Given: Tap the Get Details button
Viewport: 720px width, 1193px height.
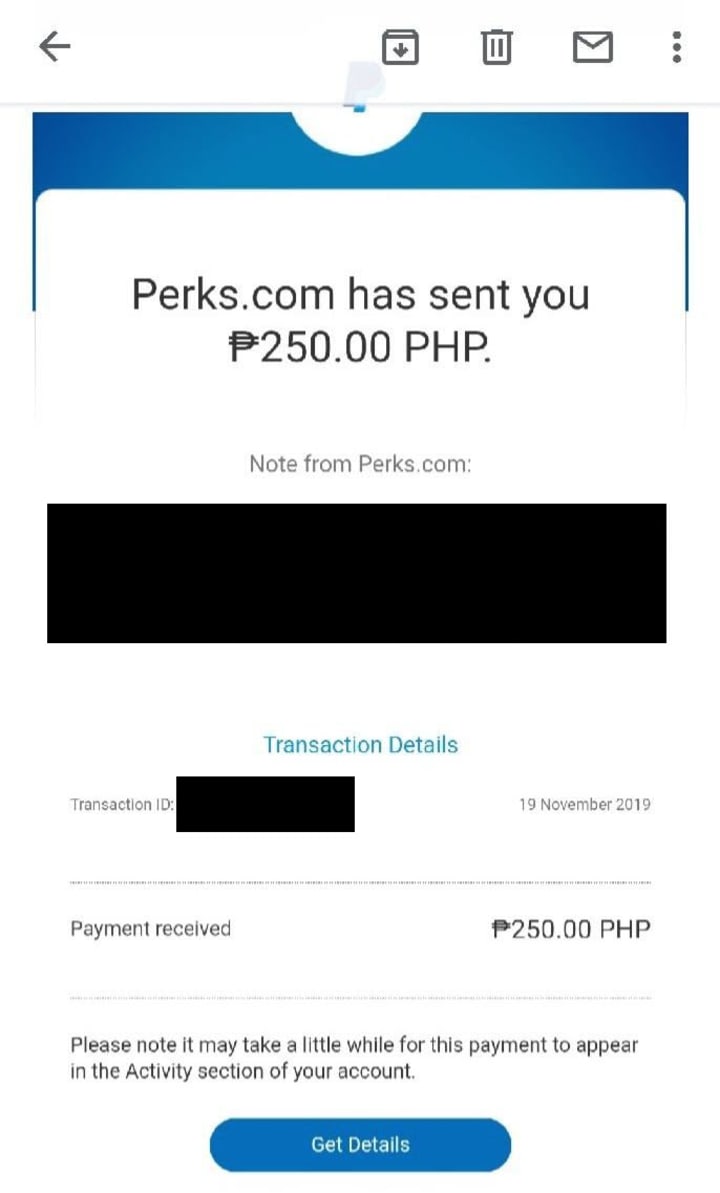Looking at the screenshot, I should (x=360, y=1145).
